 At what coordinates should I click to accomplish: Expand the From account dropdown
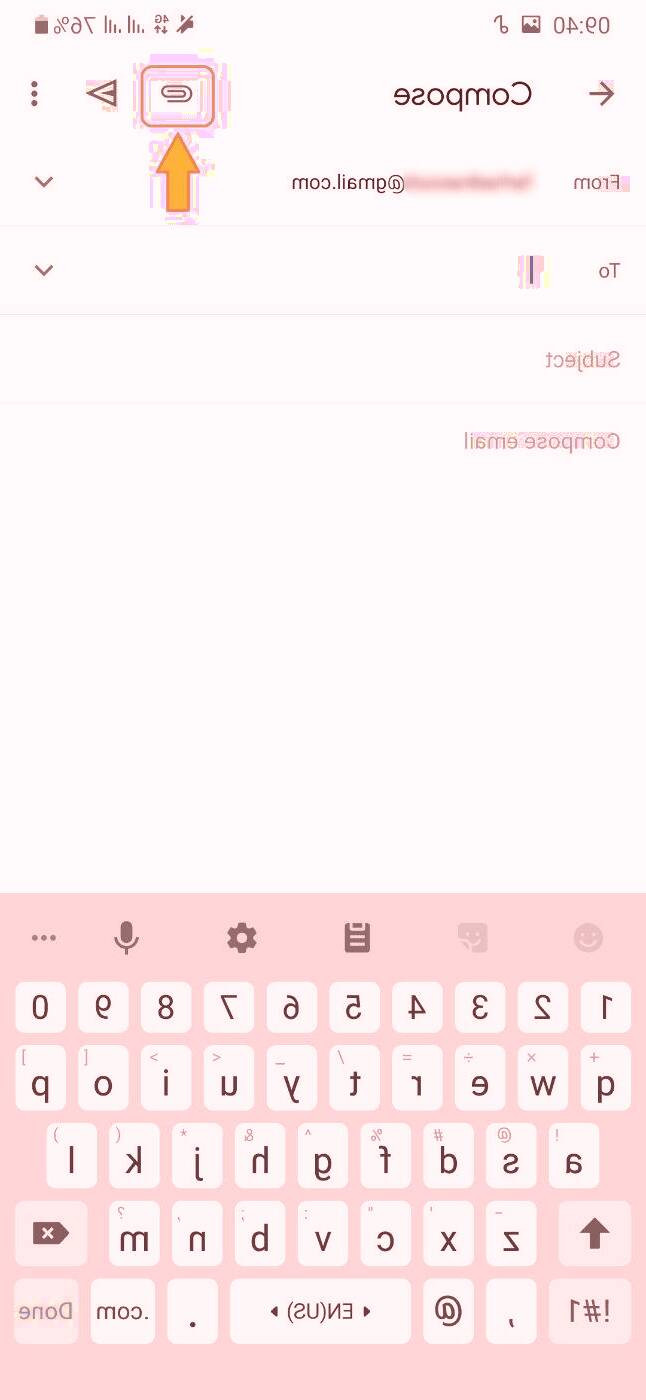click(44, 182)
